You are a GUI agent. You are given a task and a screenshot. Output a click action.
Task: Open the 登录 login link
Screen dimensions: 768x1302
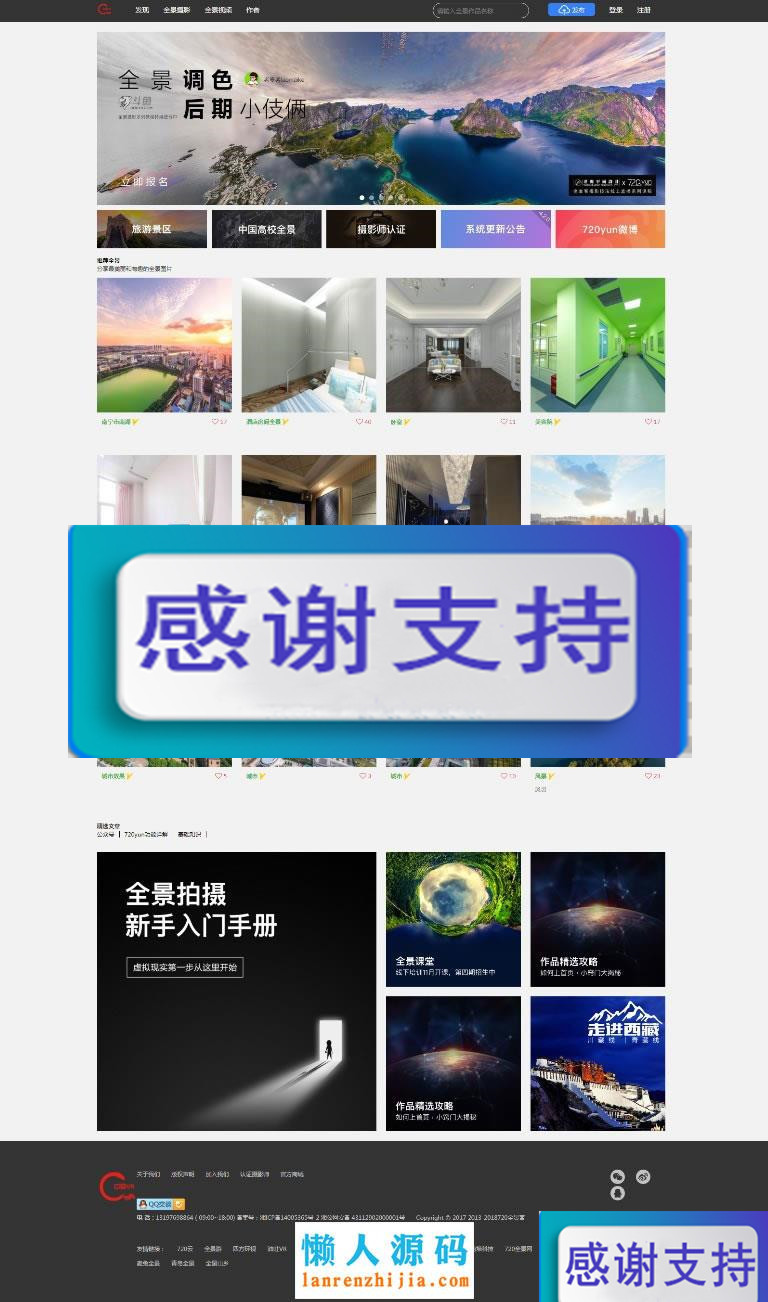tap(616, 10)
